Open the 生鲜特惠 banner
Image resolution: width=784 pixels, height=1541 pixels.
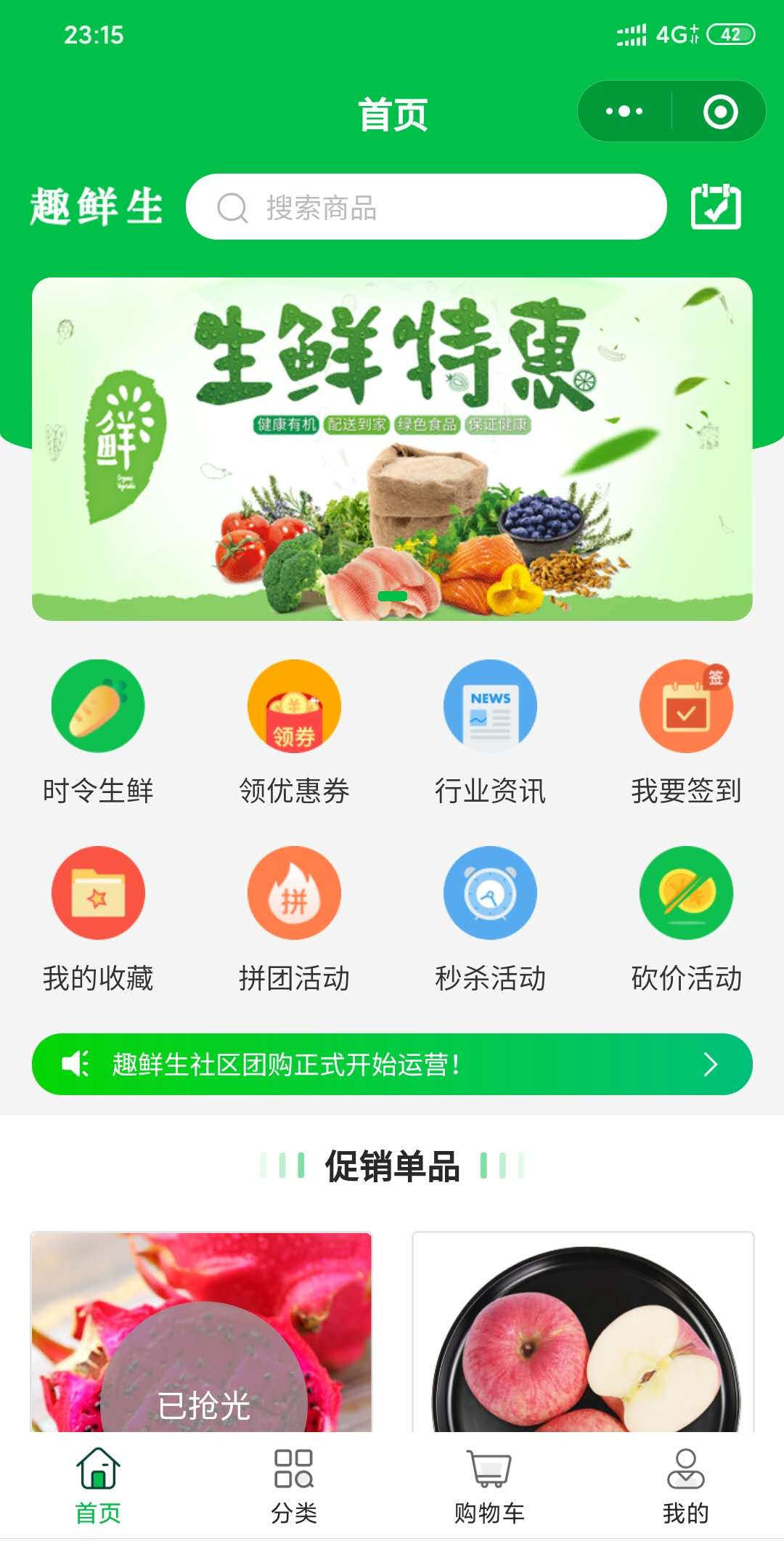coord(392,449)
